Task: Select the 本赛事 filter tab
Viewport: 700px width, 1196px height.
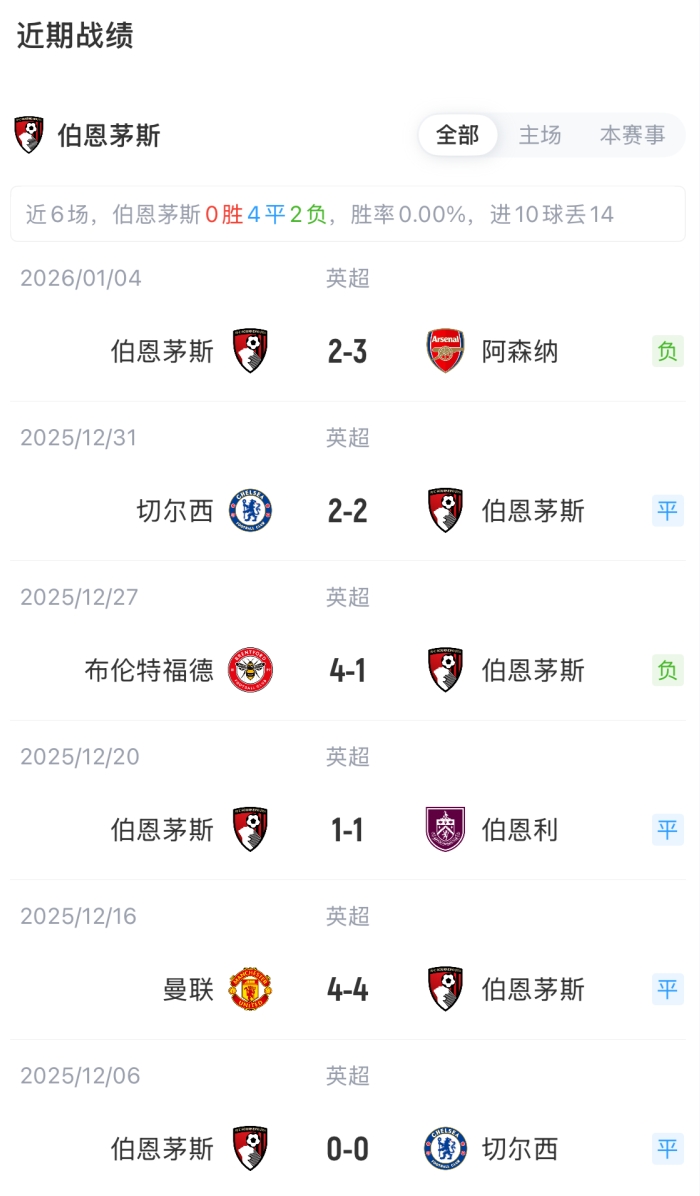Action: [x=632, y=135]
